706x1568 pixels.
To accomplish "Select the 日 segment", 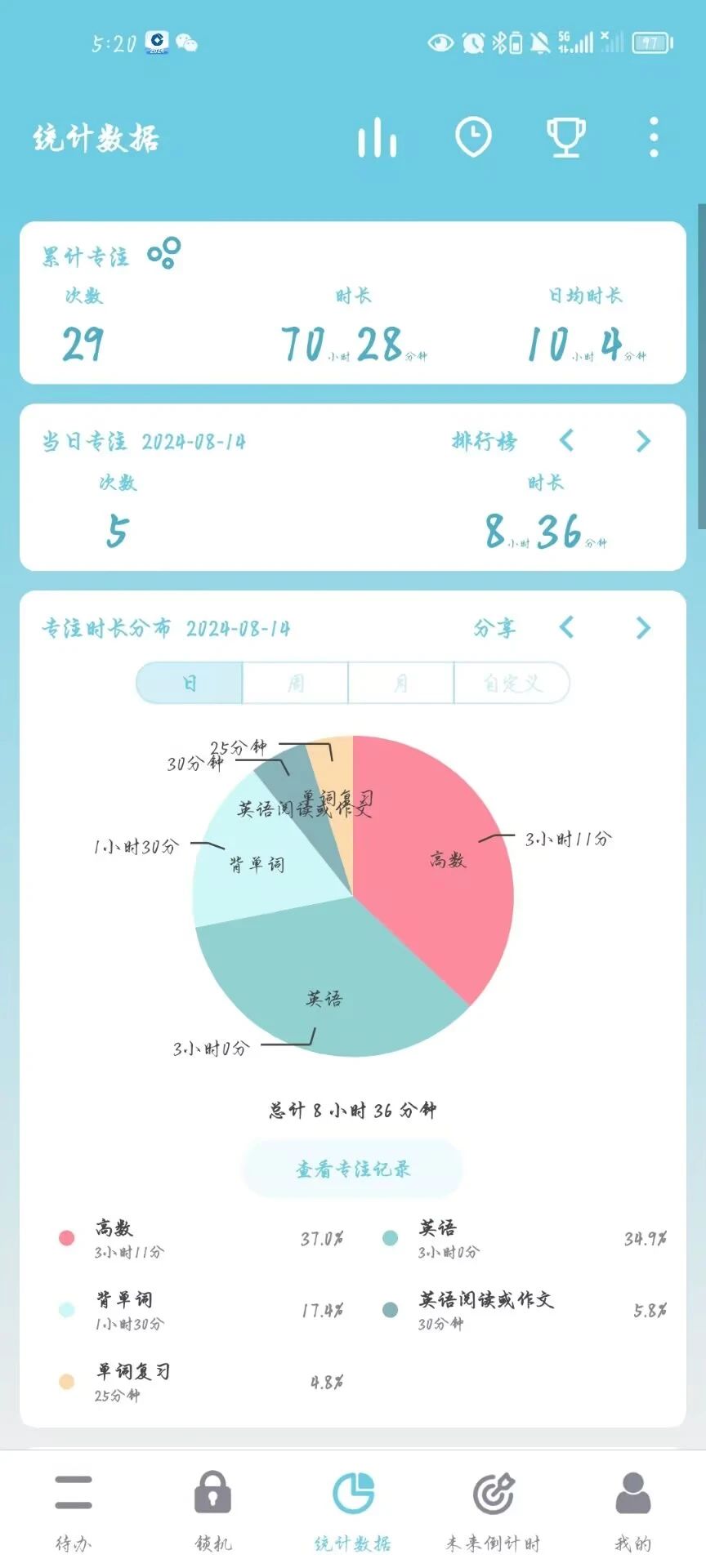I will [x=190, y=683].
